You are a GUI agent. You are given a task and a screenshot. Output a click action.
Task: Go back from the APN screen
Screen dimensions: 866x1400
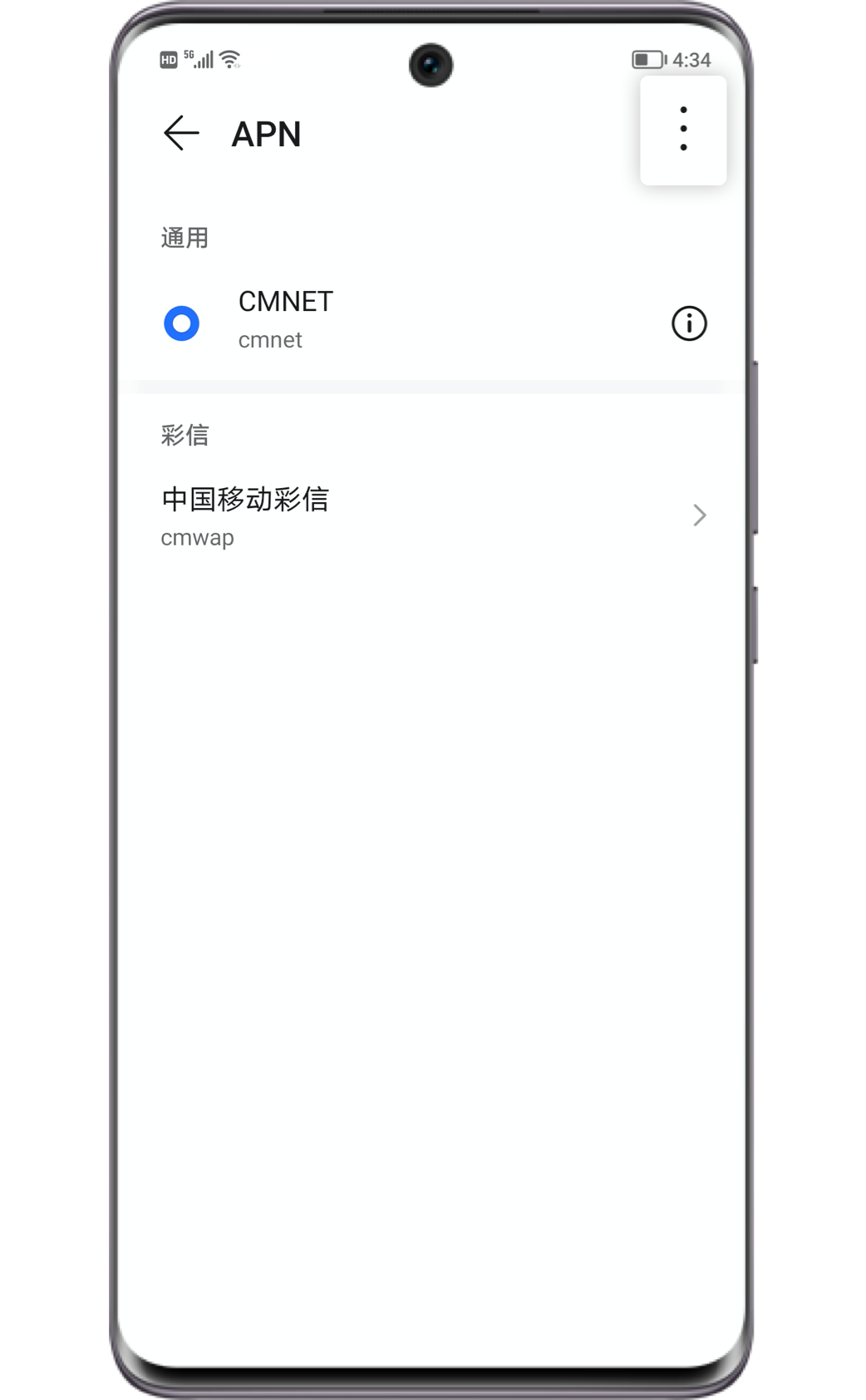tap(181, 133)
